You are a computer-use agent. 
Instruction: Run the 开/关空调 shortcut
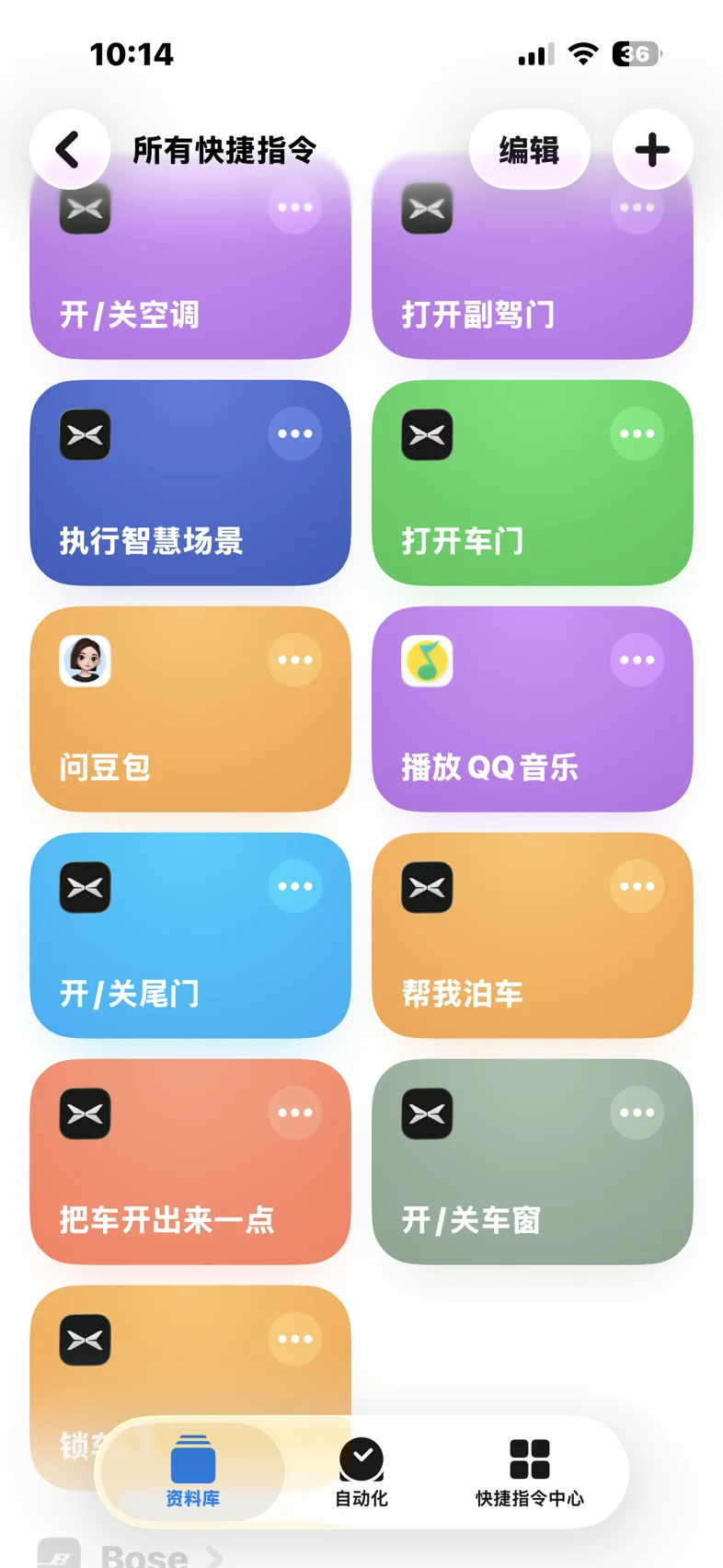(190, 267)
